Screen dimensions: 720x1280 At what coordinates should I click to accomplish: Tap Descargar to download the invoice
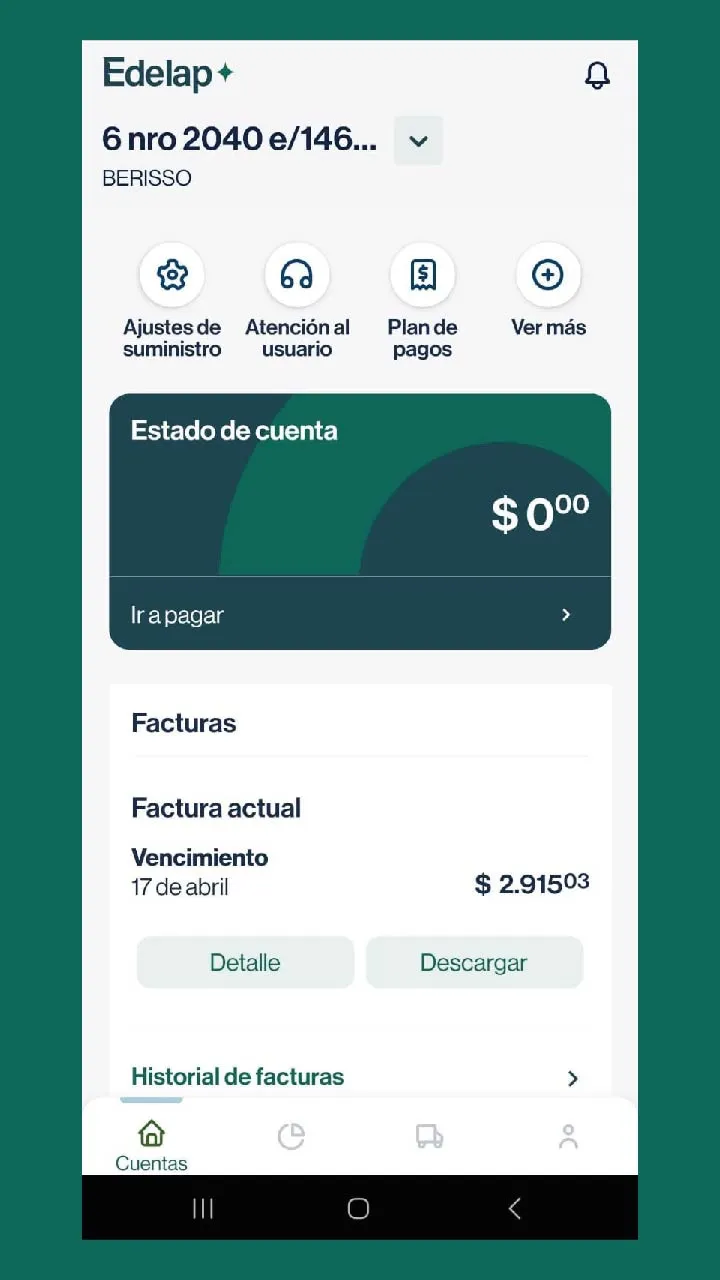pos(474,963)
